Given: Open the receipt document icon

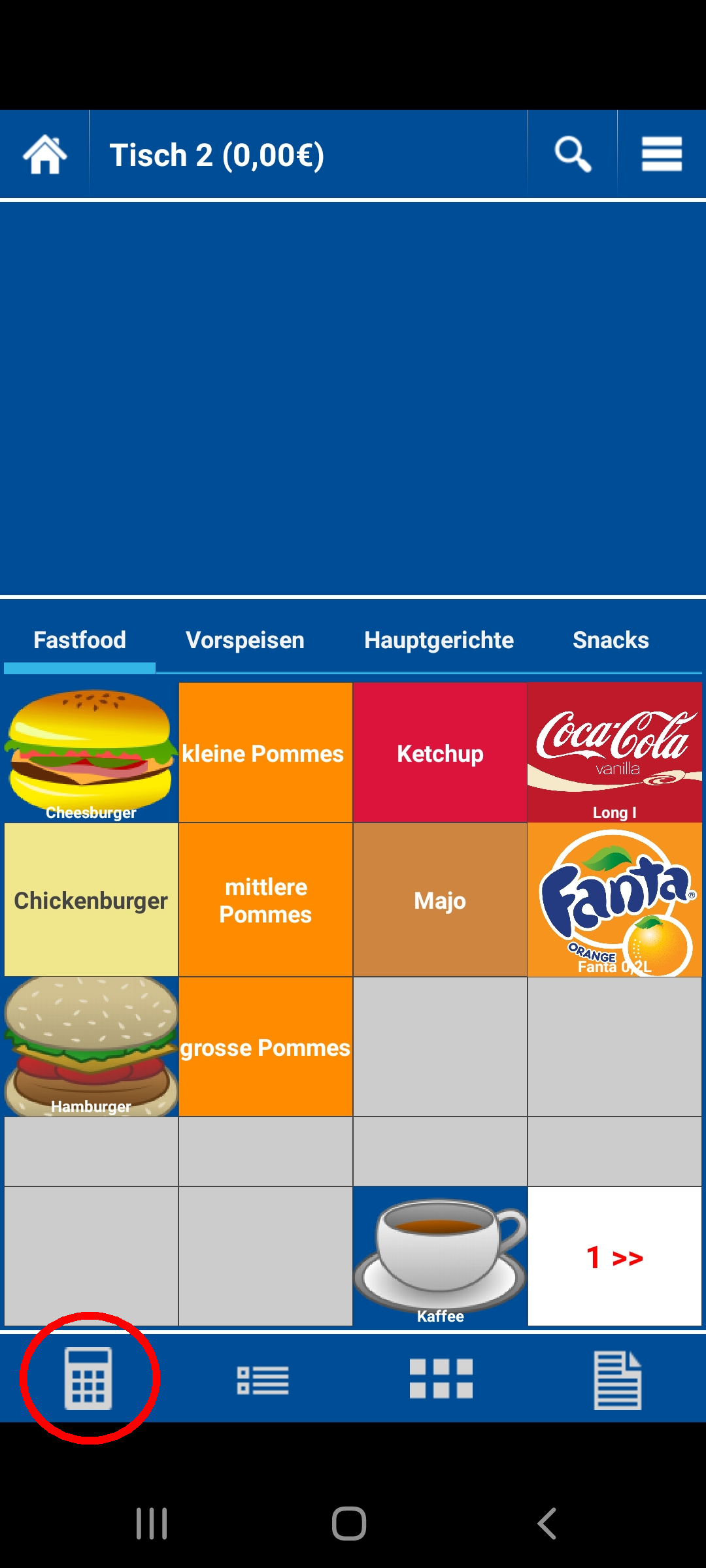Looking at the screenshot, I should pos(617,1379).
